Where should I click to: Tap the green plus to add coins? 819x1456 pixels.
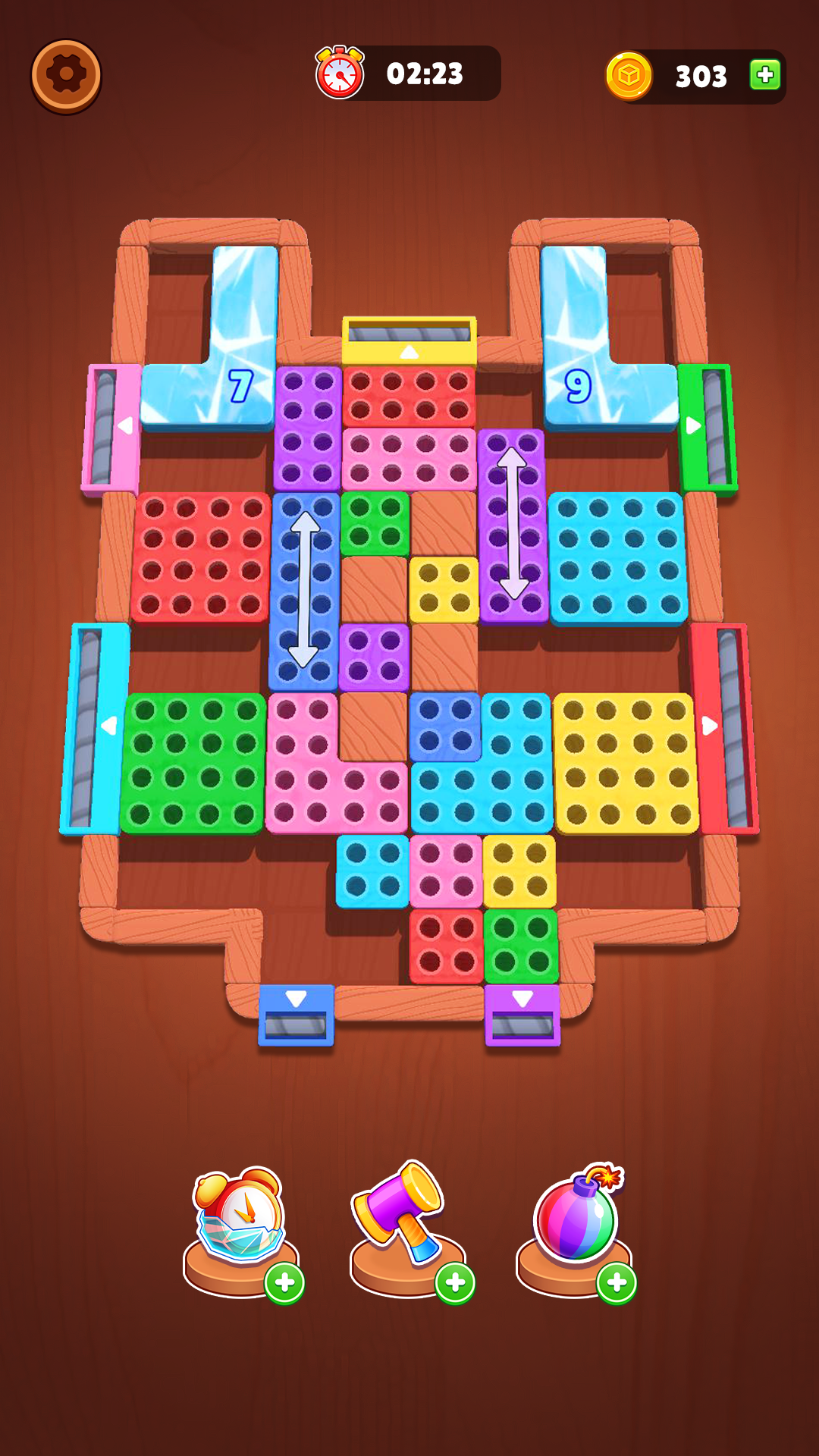[x=764, y=75]
